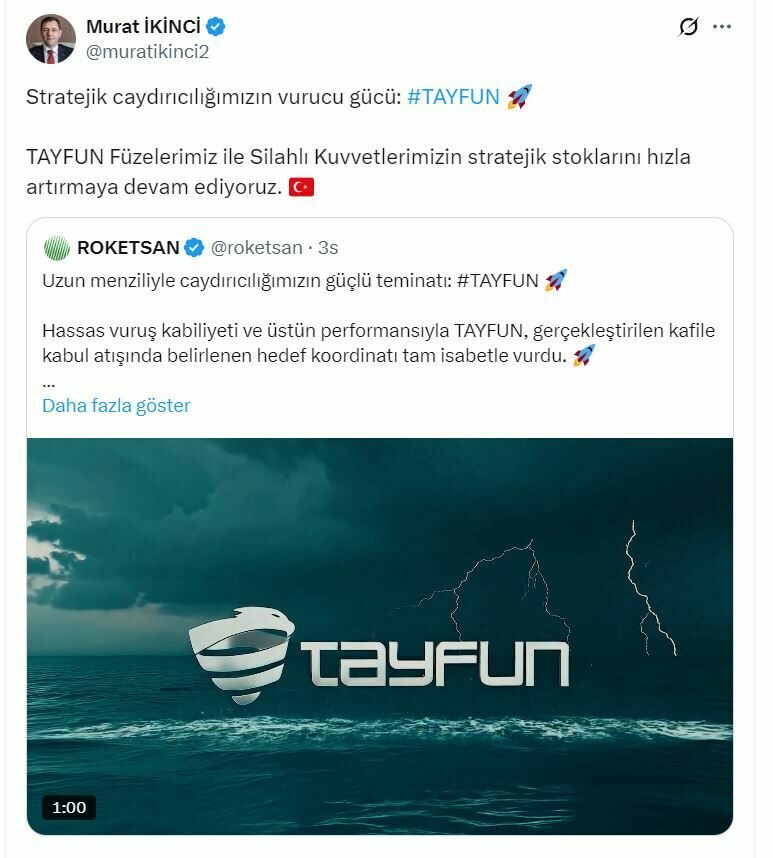Viewport: 773px width, 858px height.
Task: Open the @muratikinci2 profile handle
Action: [147, 52]
